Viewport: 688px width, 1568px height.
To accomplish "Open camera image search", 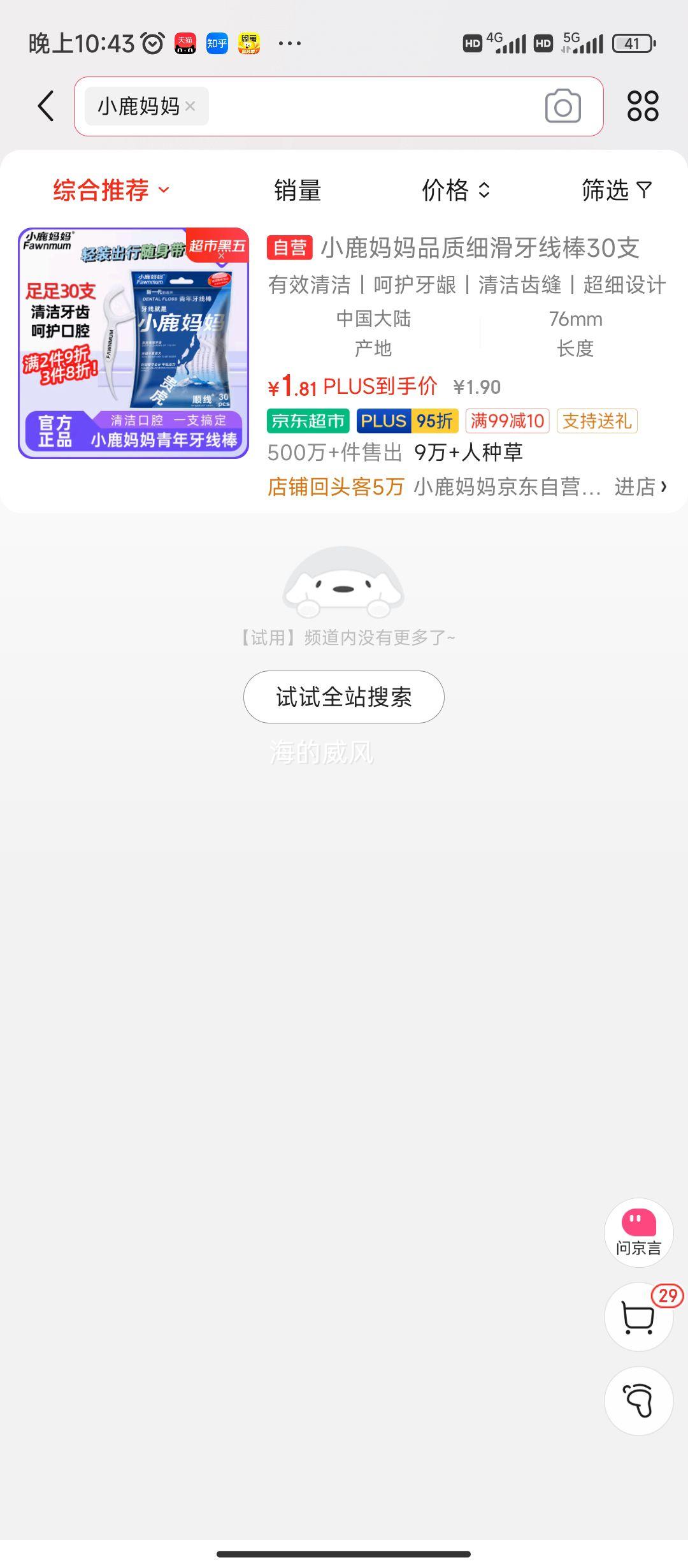I will coord(563,106).
